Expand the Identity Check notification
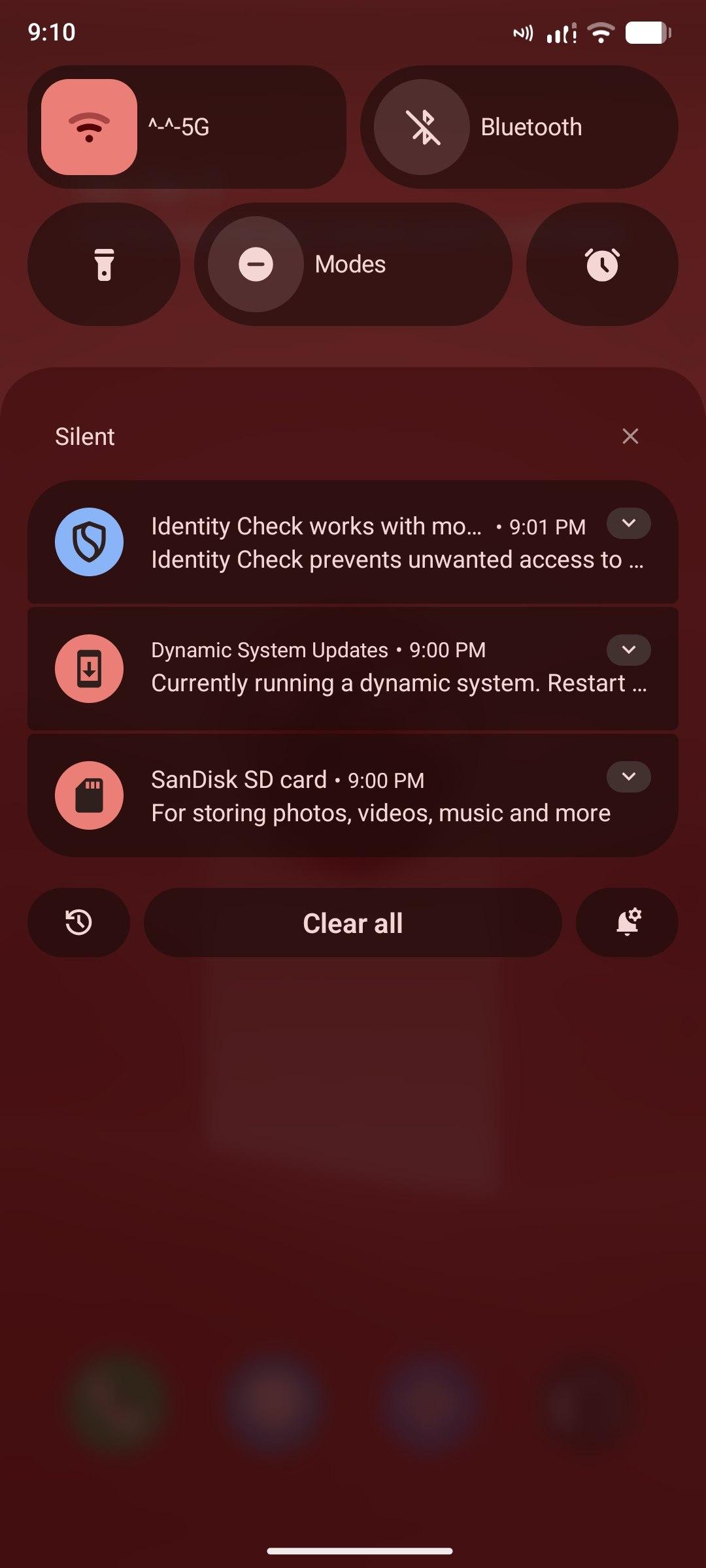The width and height of the screenshot is (706, 1568). 628,524
